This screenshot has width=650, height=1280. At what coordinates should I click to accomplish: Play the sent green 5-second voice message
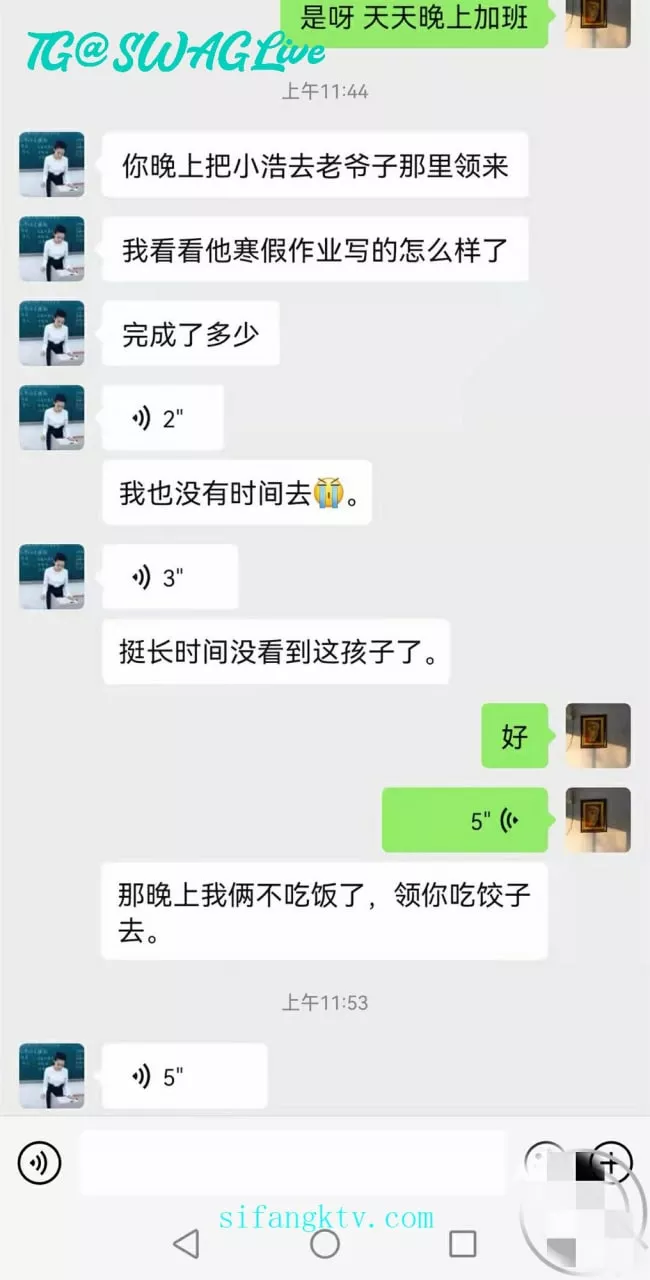[465, 821]
